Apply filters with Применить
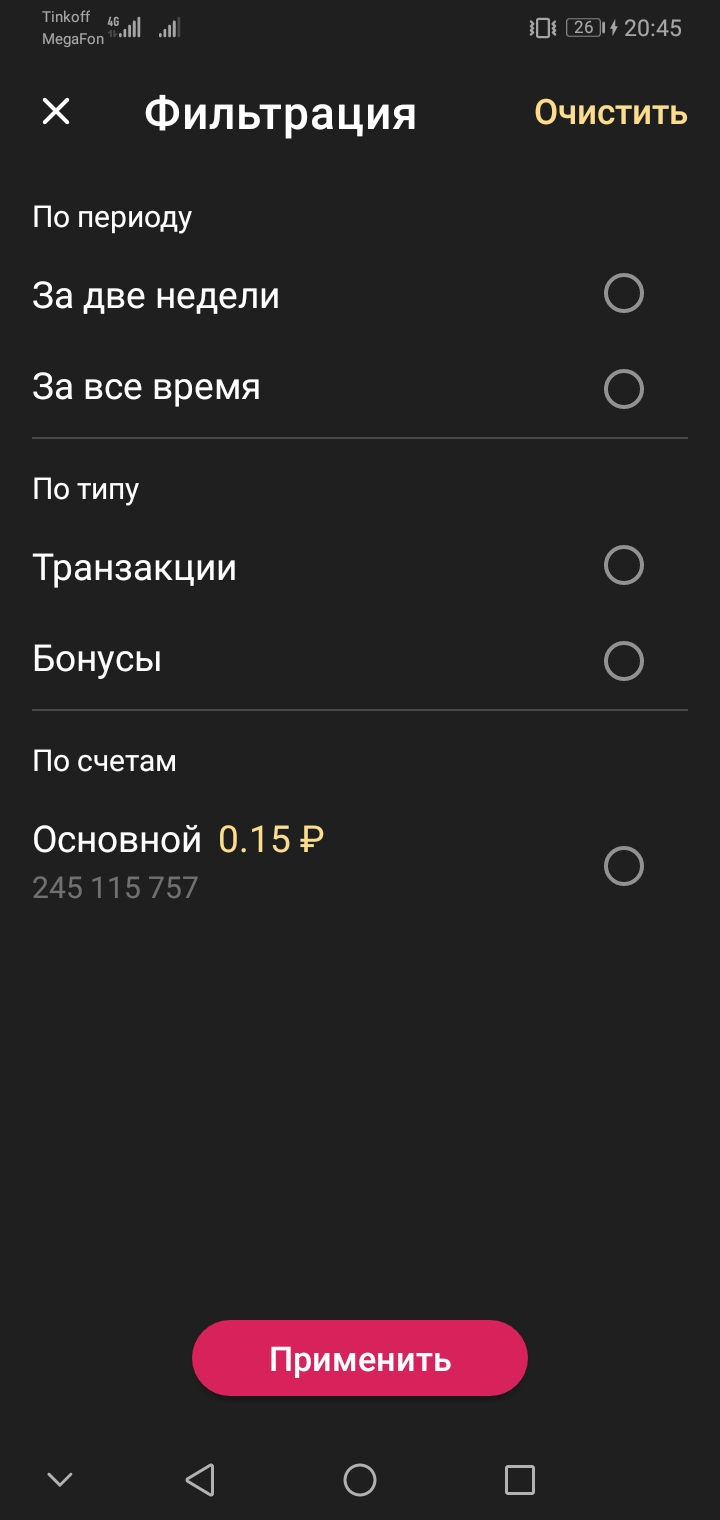The image size is (720, 1520). (359, 1358)
